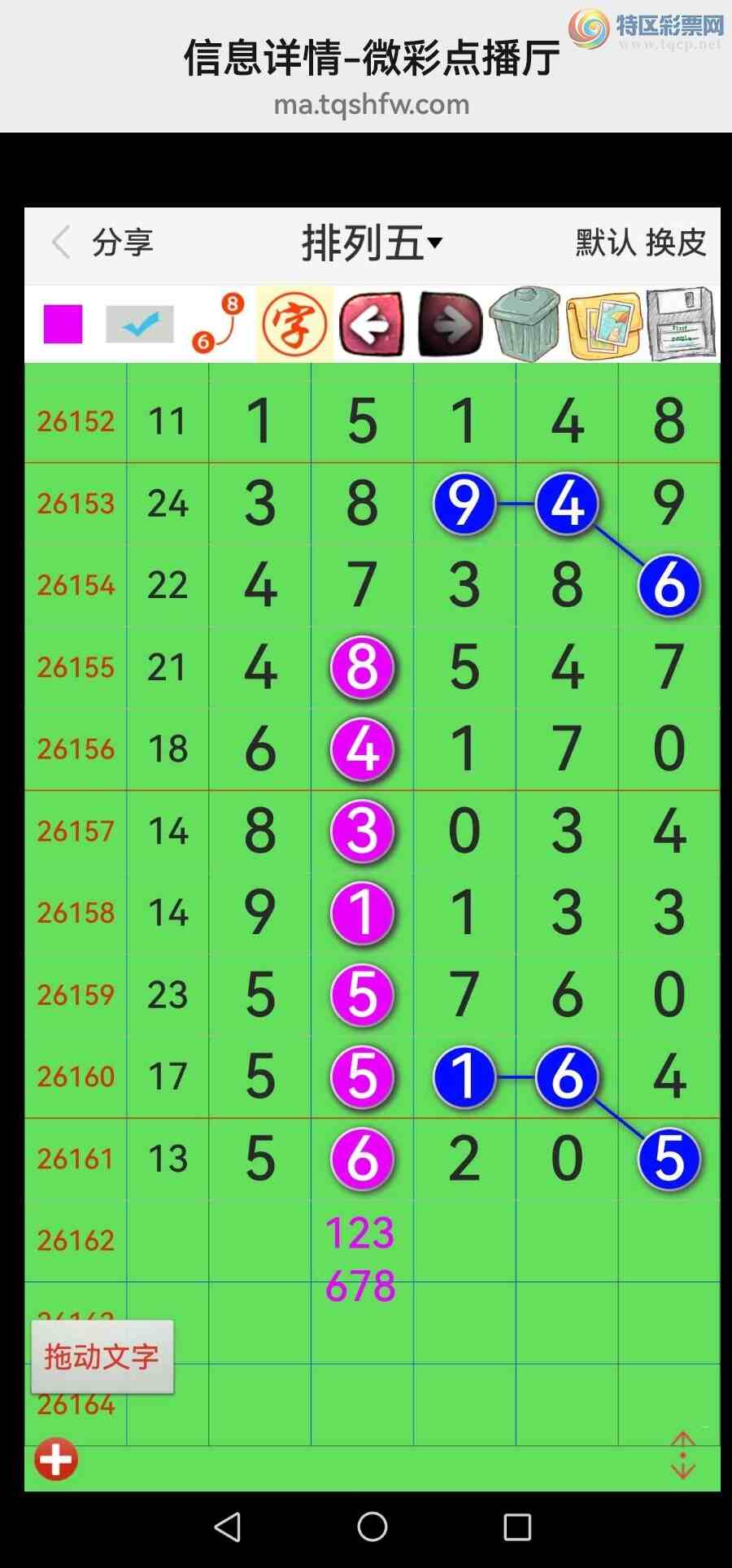Clear marks with the trash can

tap(525, 323)
